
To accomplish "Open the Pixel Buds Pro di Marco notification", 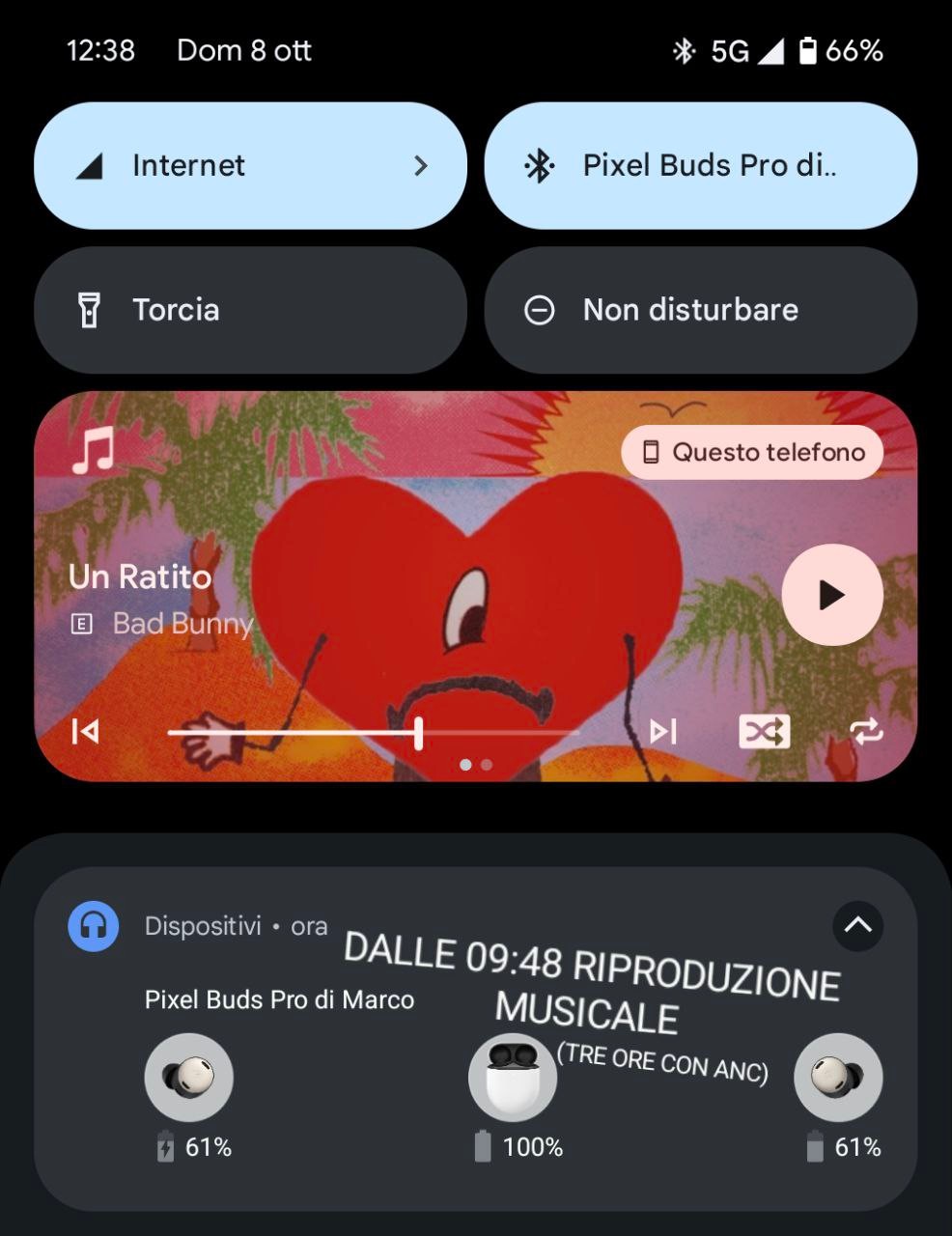I will coord(279,999).
